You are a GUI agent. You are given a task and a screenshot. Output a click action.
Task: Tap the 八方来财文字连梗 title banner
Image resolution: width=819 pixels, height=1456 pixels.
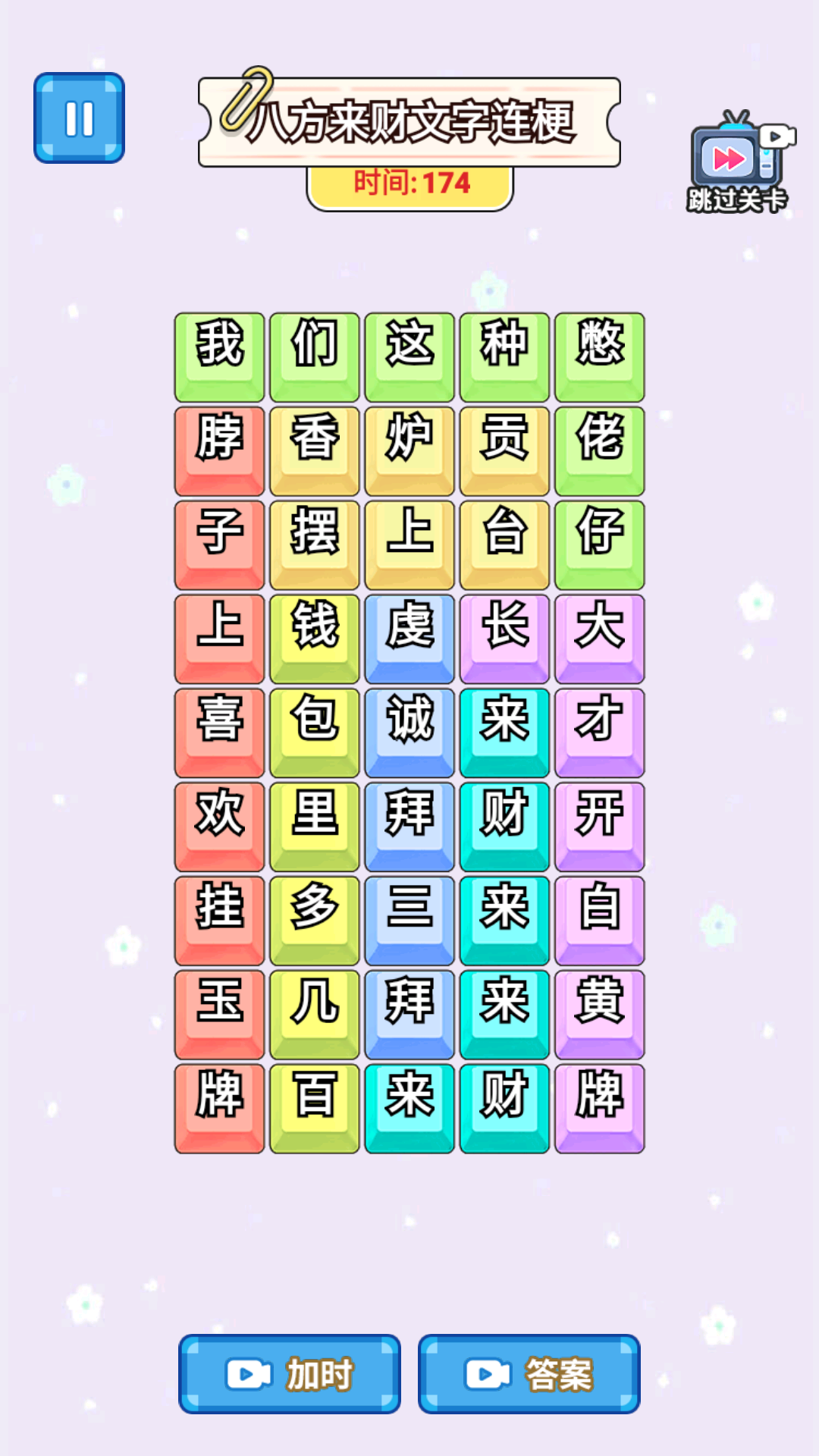point(409,121)
